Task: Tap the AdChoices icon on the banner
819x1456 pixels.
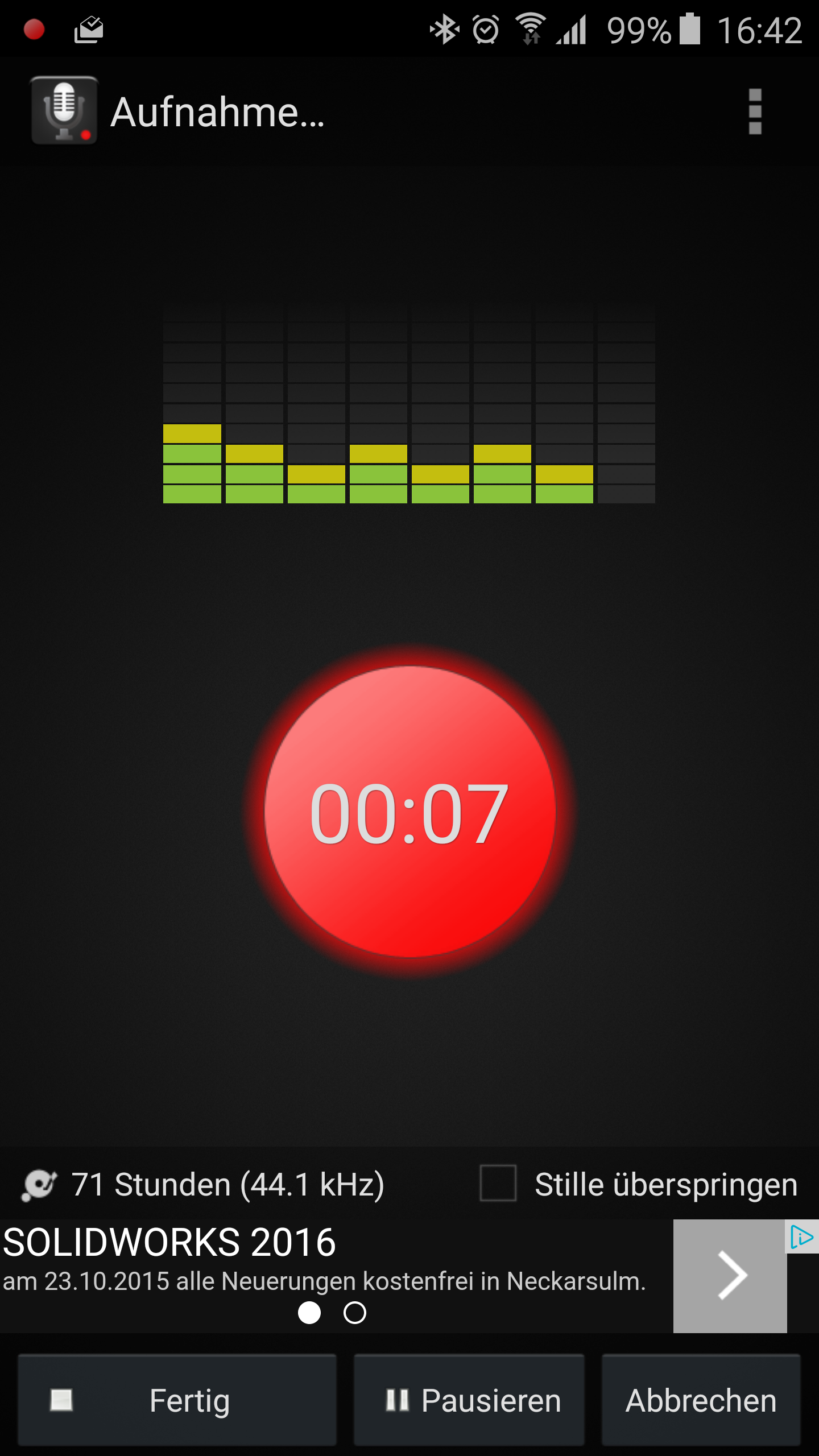Action: (802, 1236)
